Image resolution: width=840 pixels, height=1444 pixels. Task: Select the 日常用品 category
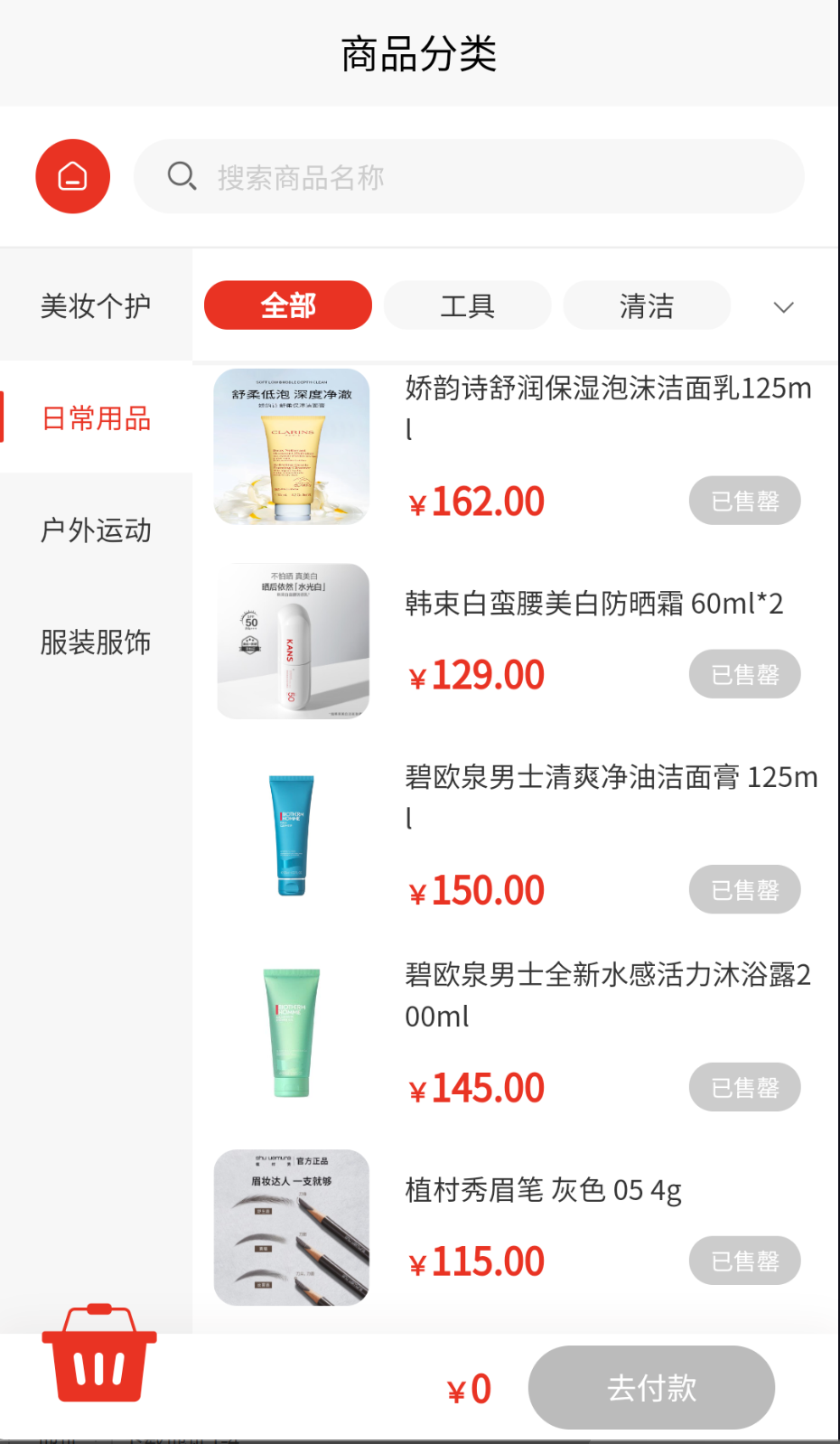pos(96,418)
